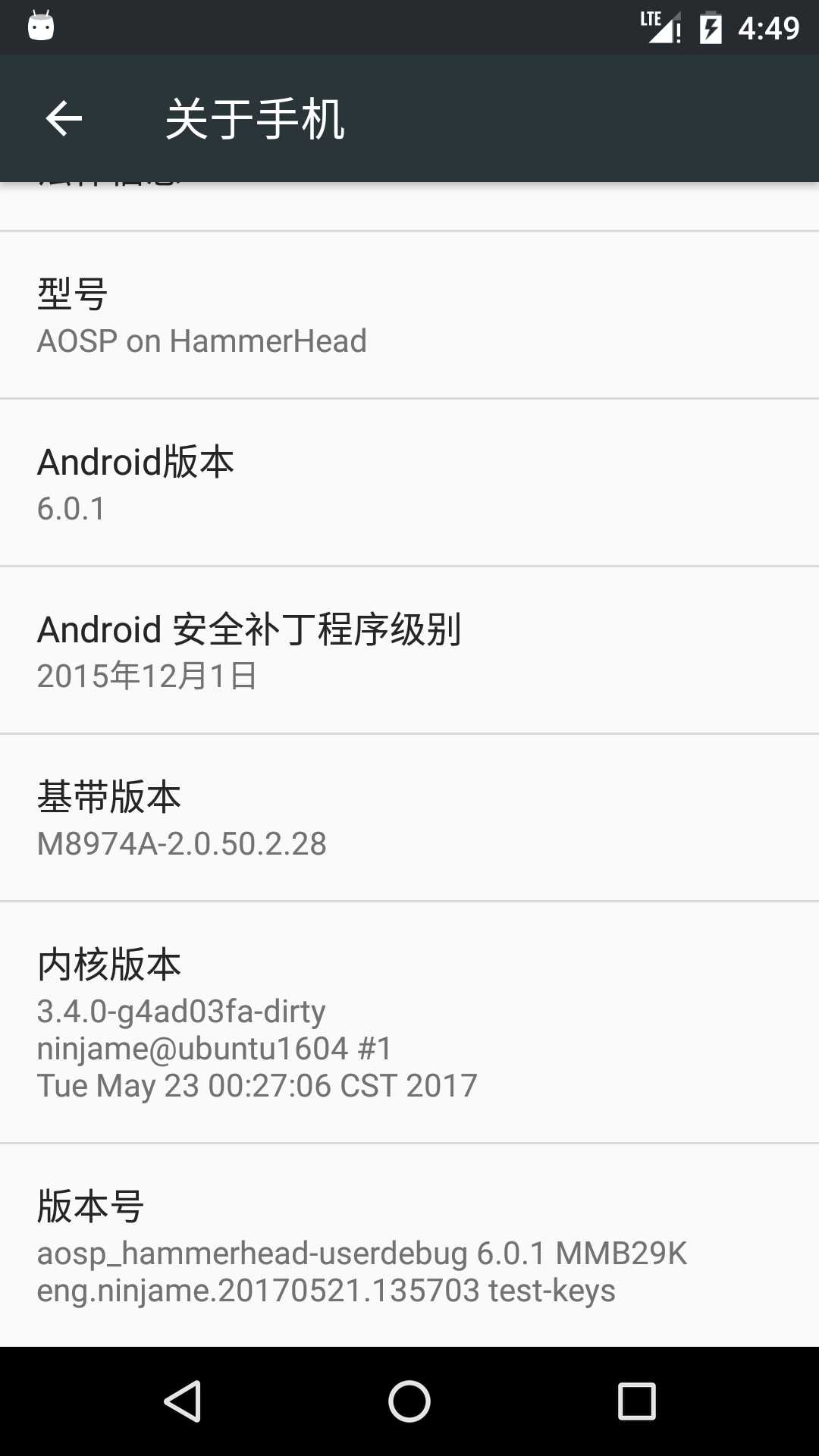Select the 基带版本 row
Screen dimensions: 819x1456
coord(409,818)
